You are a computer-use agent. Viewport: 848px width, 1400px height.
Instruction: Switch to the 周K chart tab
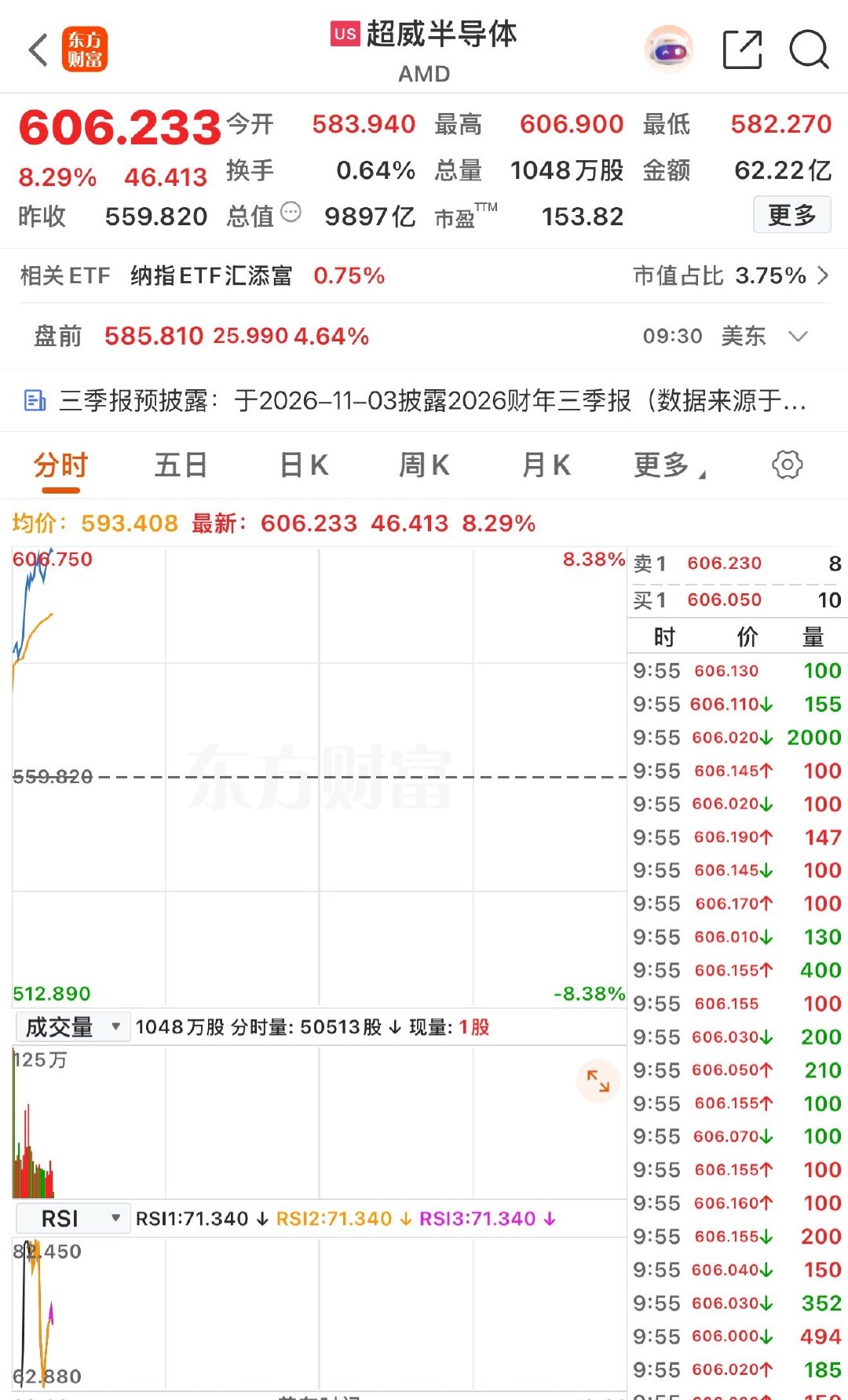[x=424, y=465]
